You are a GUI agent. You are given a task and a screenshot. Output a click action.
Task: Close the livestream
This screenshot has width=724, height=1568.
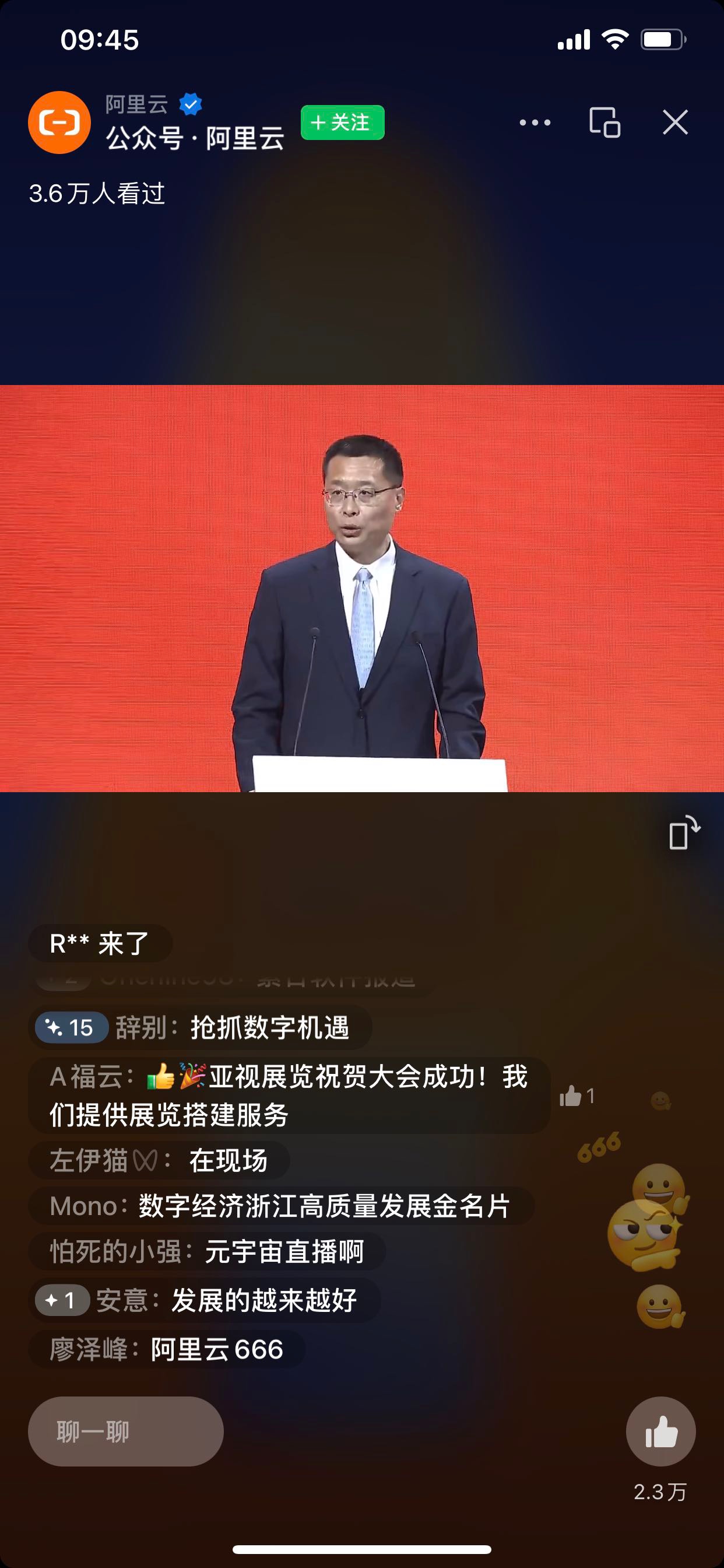click(674, 123)
